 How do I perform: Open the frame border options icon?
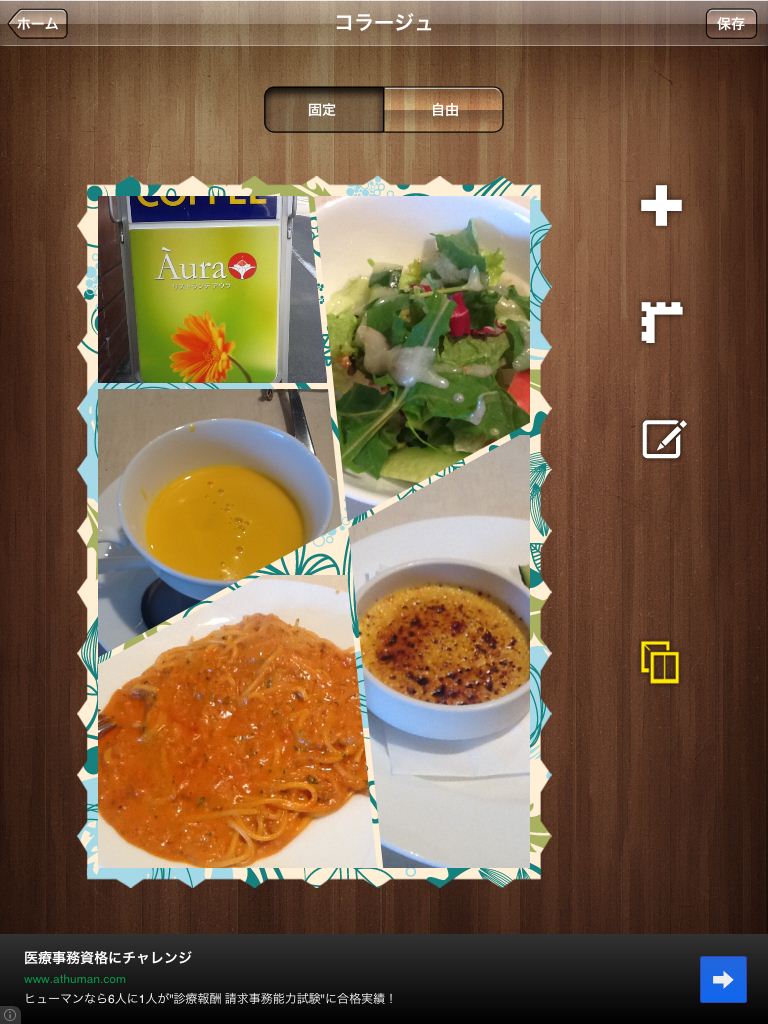[661, 322]
